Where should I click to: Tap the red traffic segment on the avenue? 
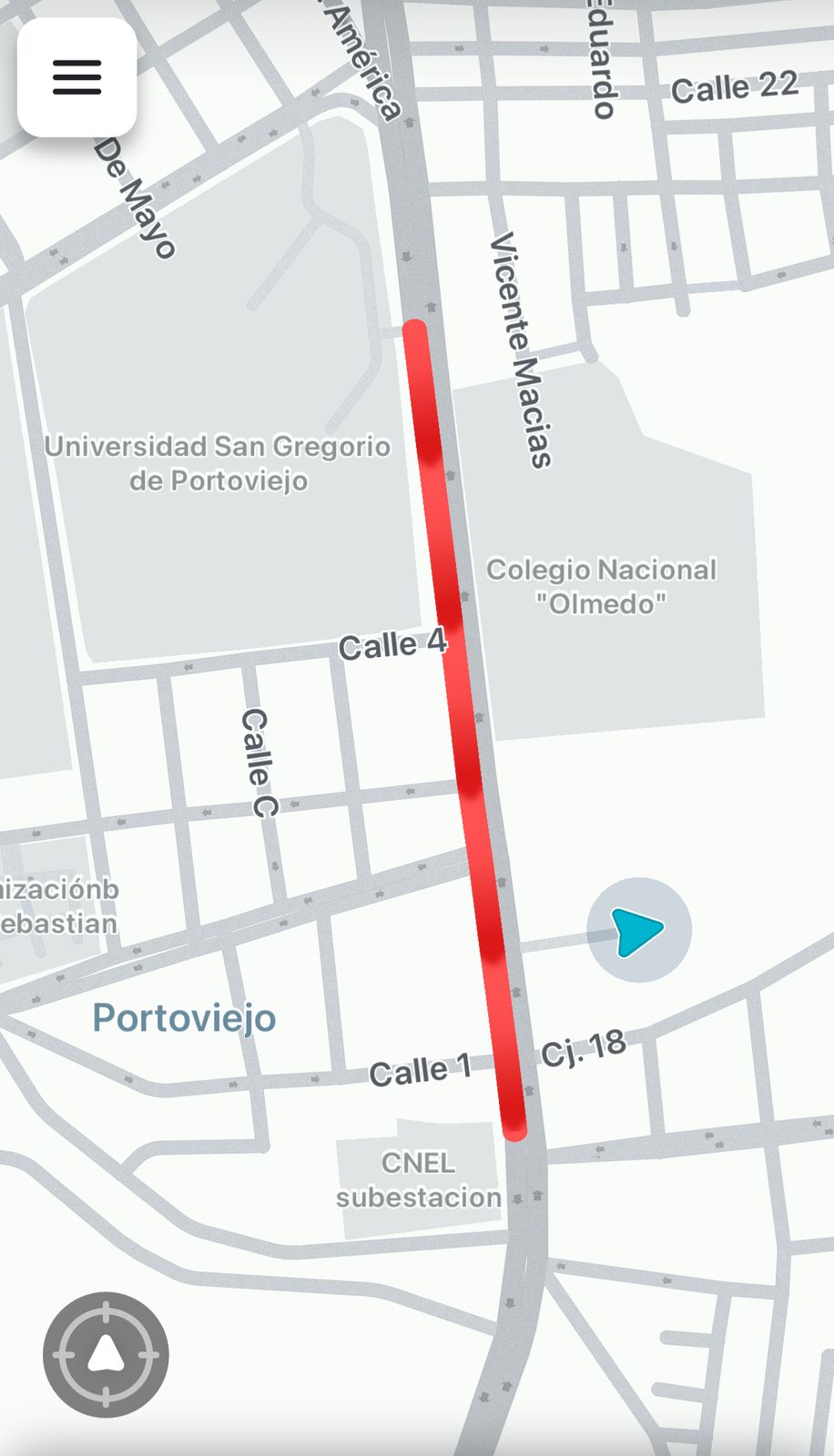(x=463, y=728)
